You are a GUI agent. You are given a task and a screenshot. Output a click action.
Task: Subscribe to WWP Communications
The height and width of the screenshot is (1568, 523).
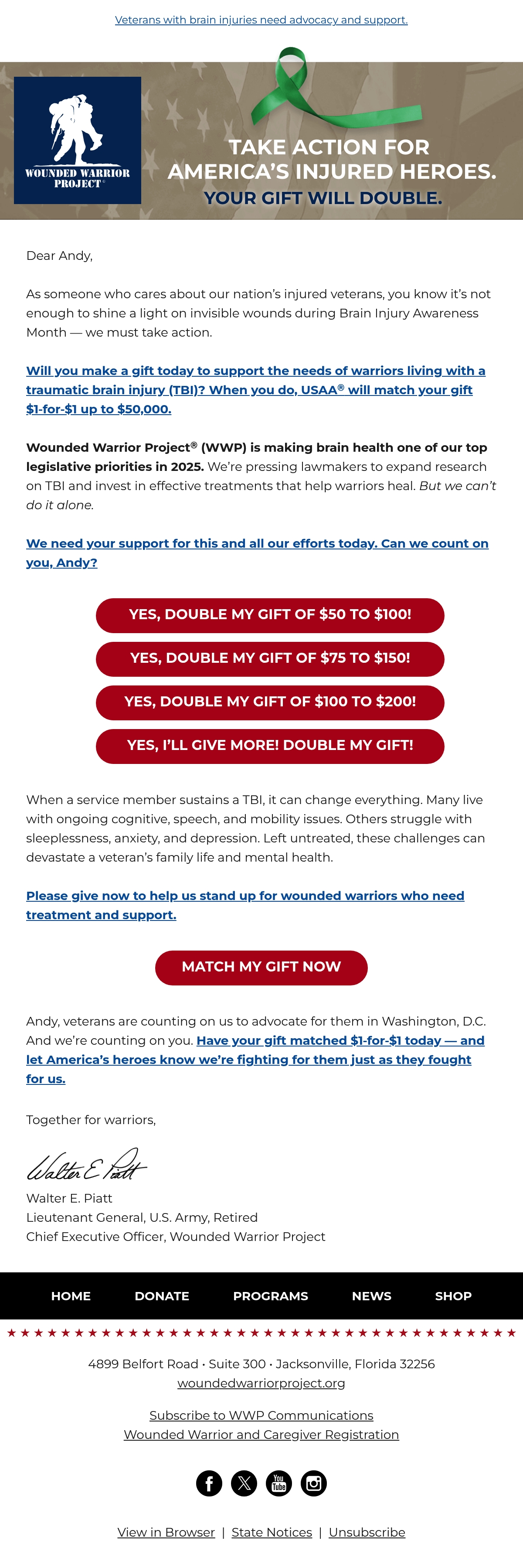261,1415
